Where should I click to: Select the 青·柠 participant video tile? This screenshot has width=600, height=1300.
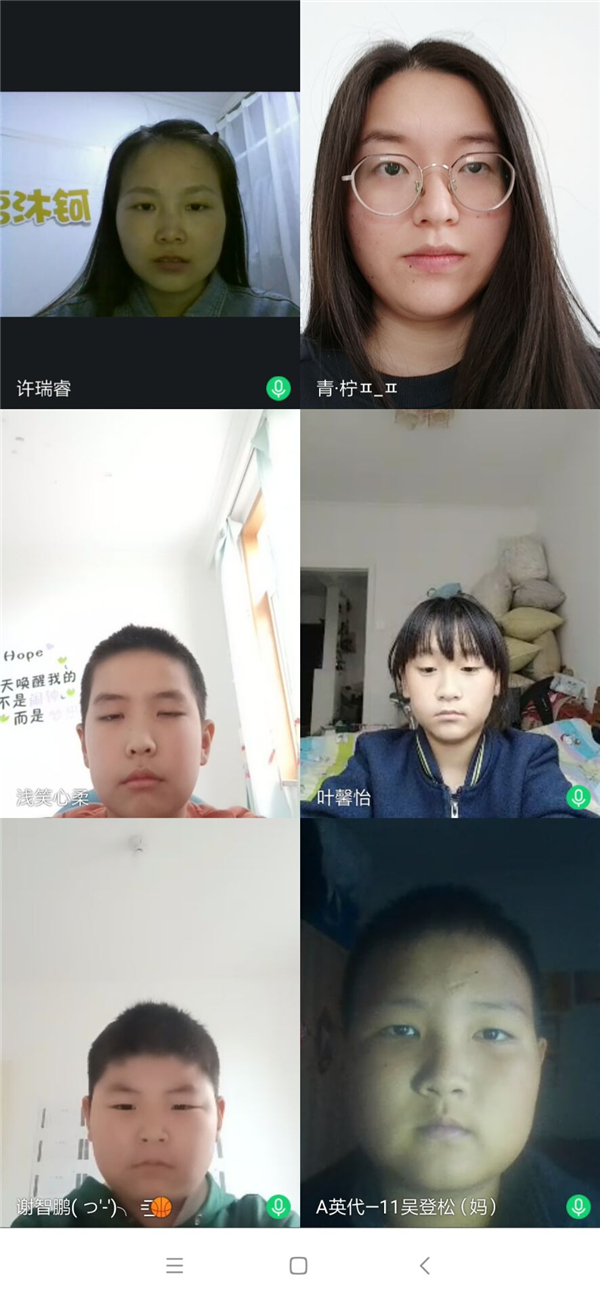(450, 205)
